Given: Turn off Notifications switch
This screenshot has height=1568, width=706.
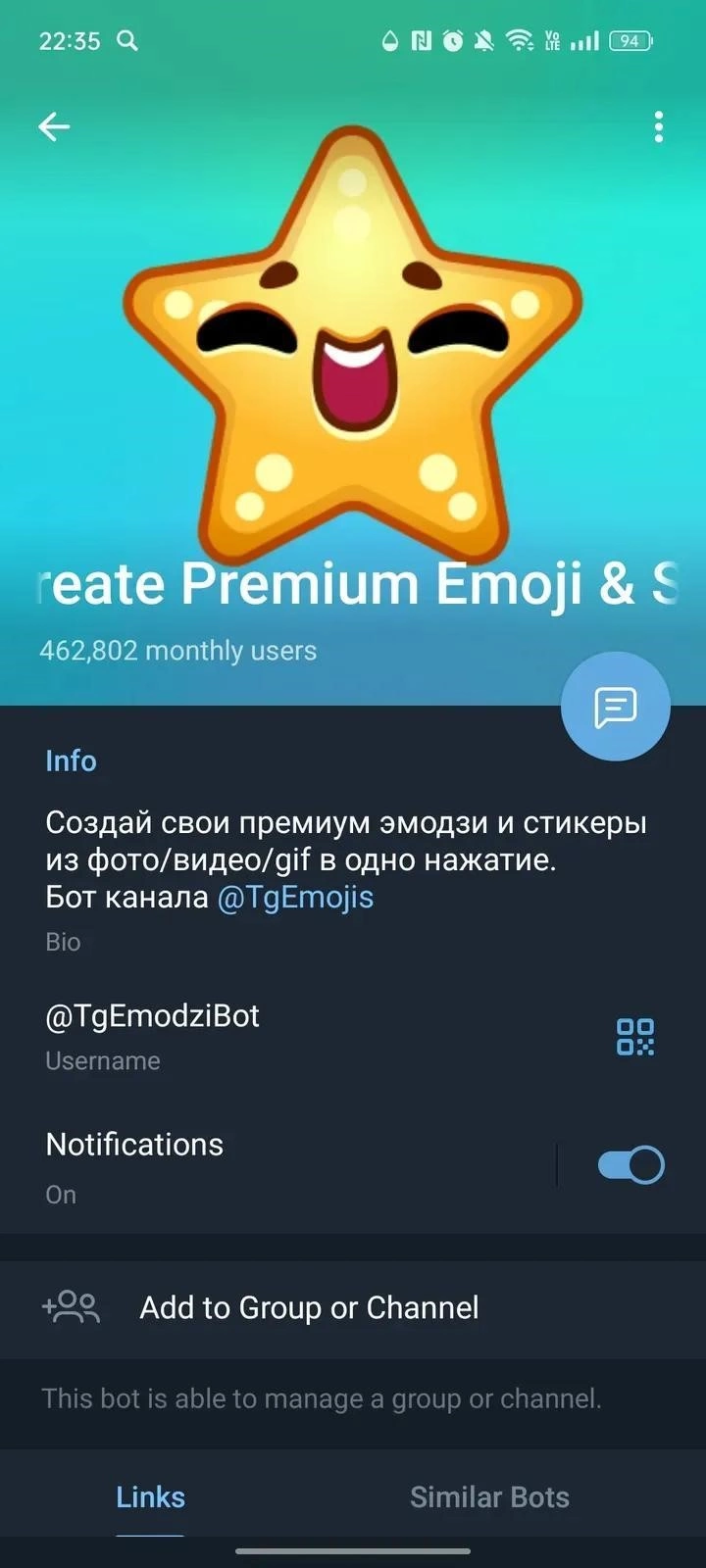Looking at the screenshot, I should 630,1165.
